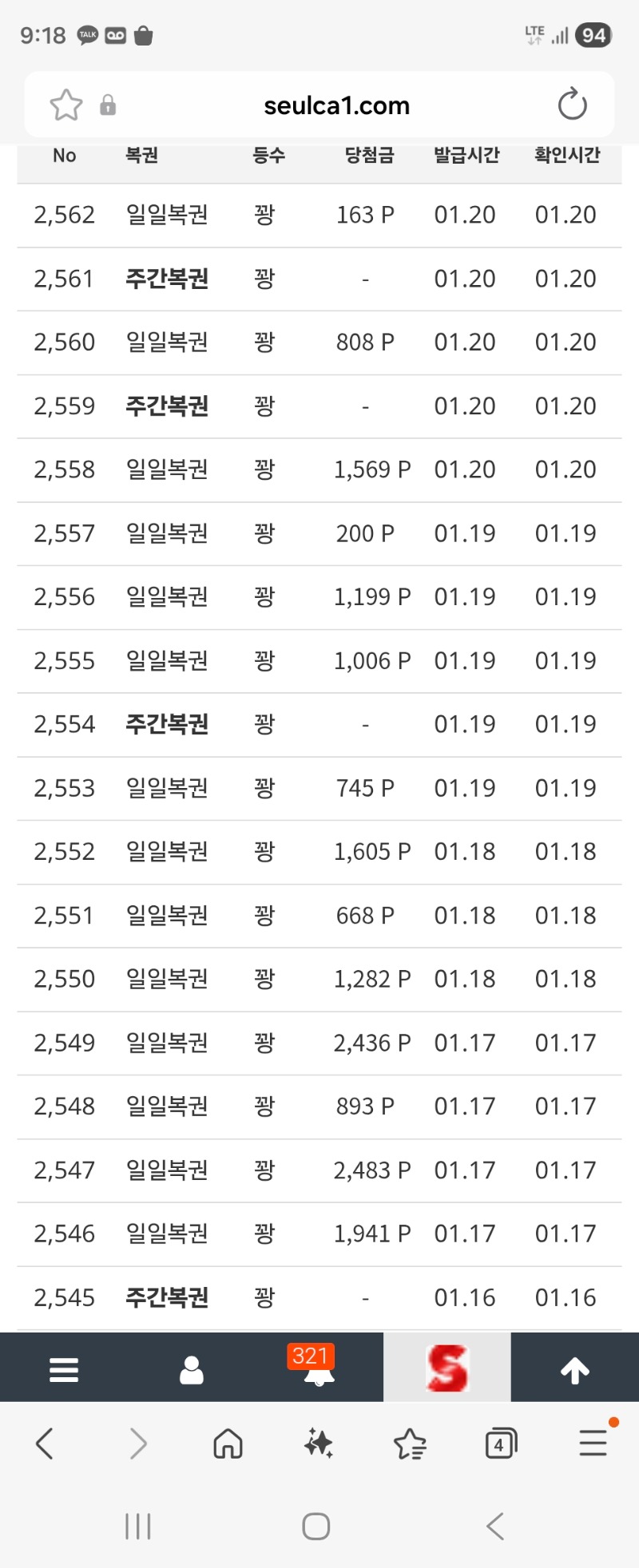The height and width of the screenshot is (1568, 639).
Task: Go back to the previous browser page
Action: pyautogui.click(x=46, y=1443)
